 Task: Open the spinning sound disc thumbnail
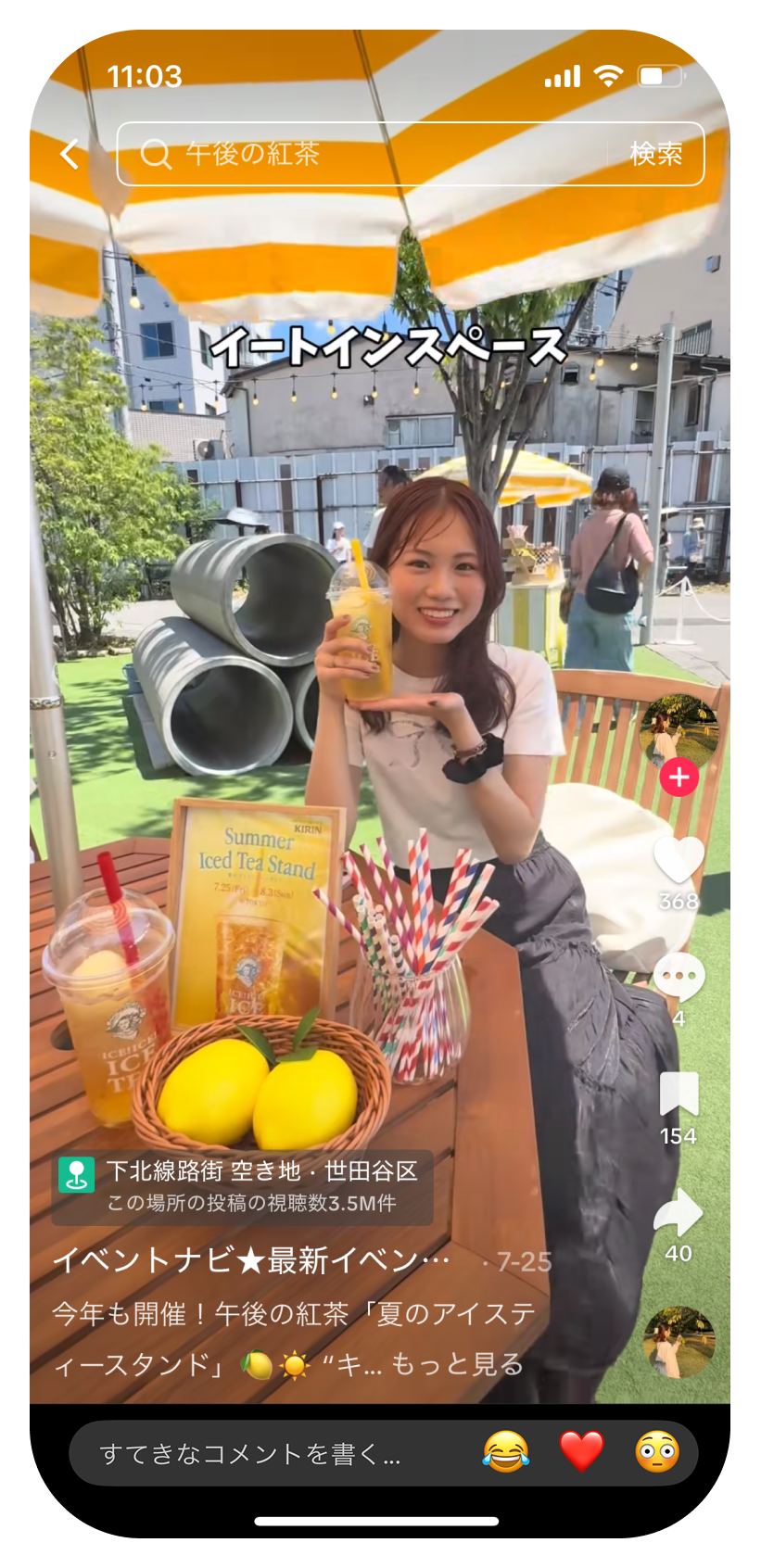point(679,1342)
